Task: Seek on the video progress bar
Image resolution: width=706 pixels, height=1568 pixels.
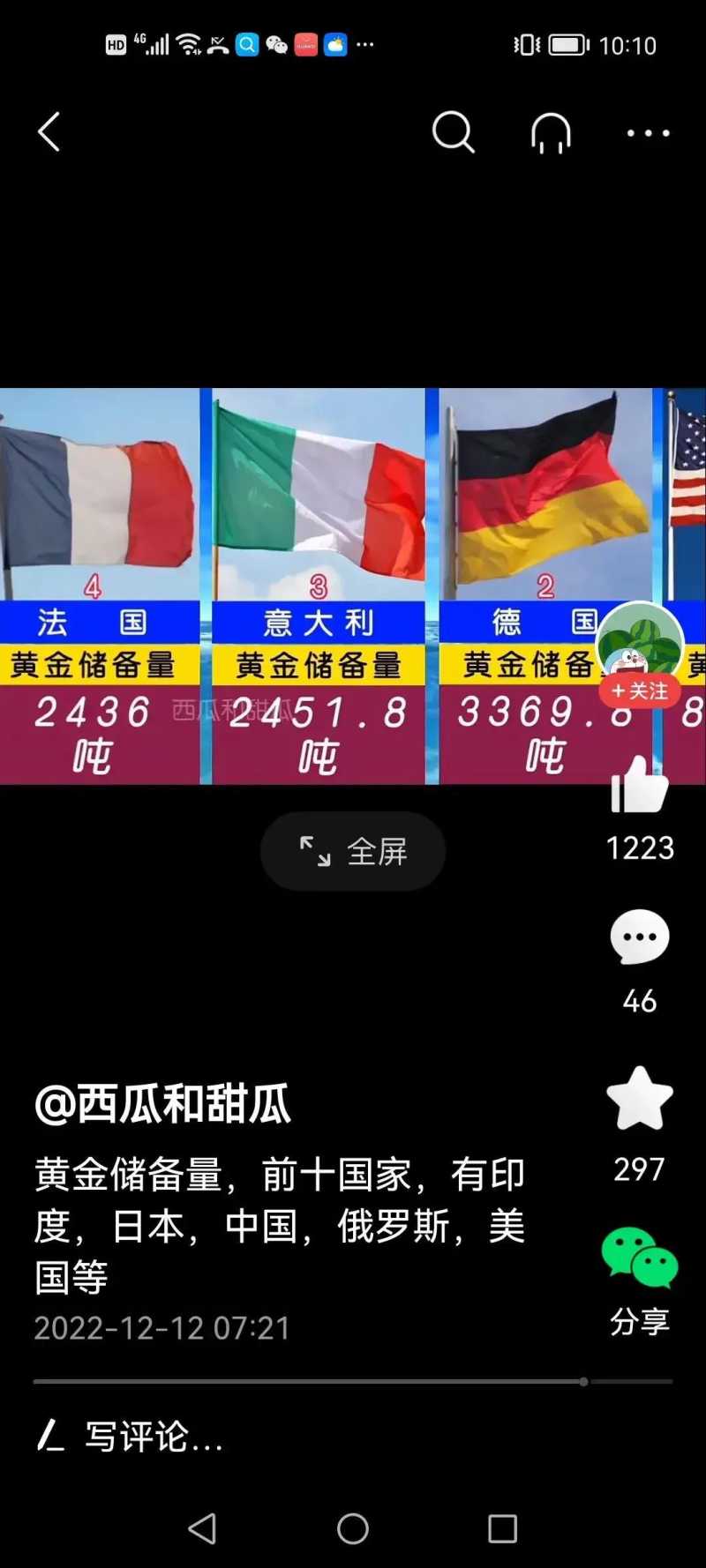Action: pyautogui.click(x=353, y=1382)
